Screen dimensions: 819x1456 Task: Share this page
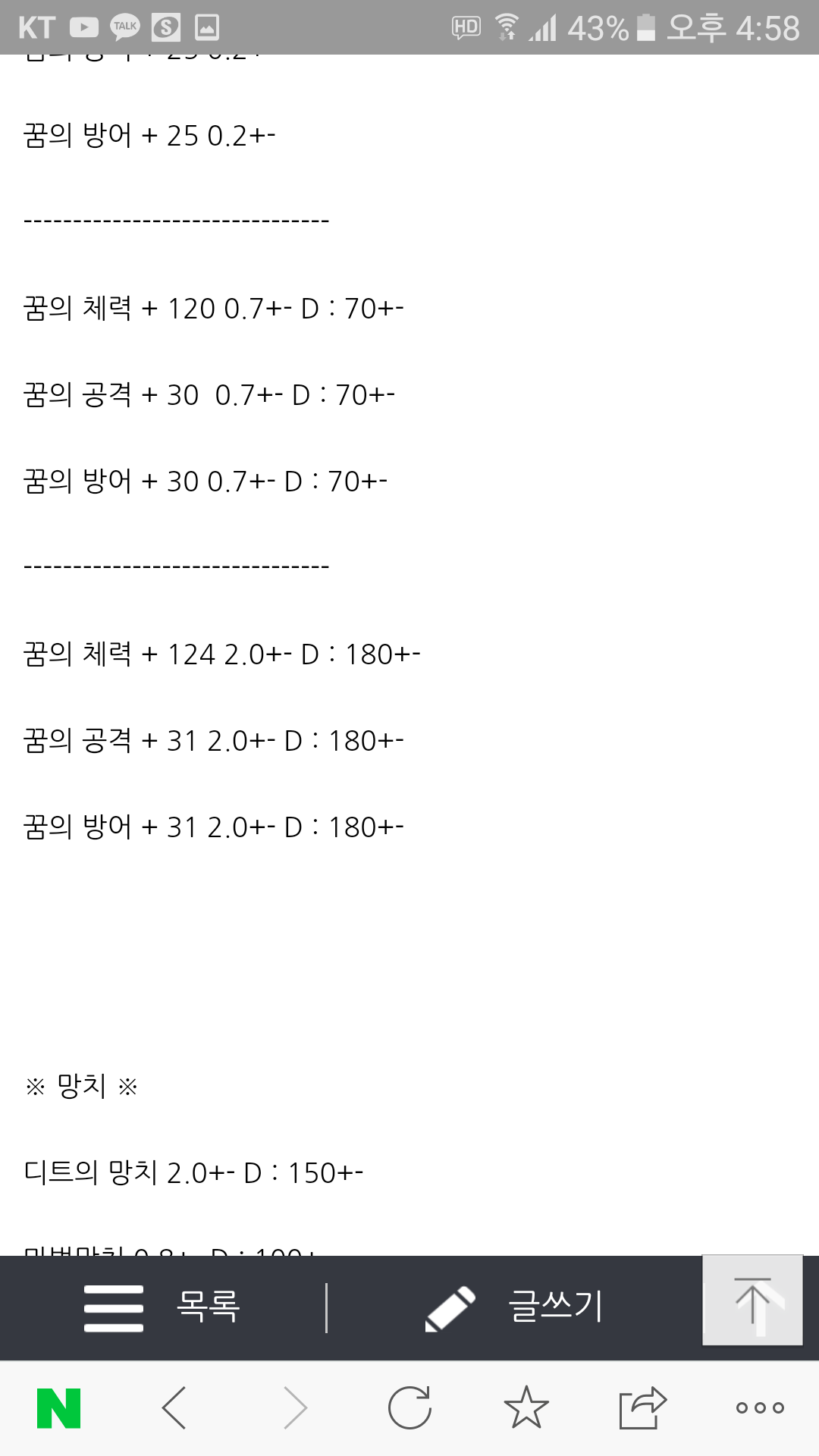(642, 1408)
